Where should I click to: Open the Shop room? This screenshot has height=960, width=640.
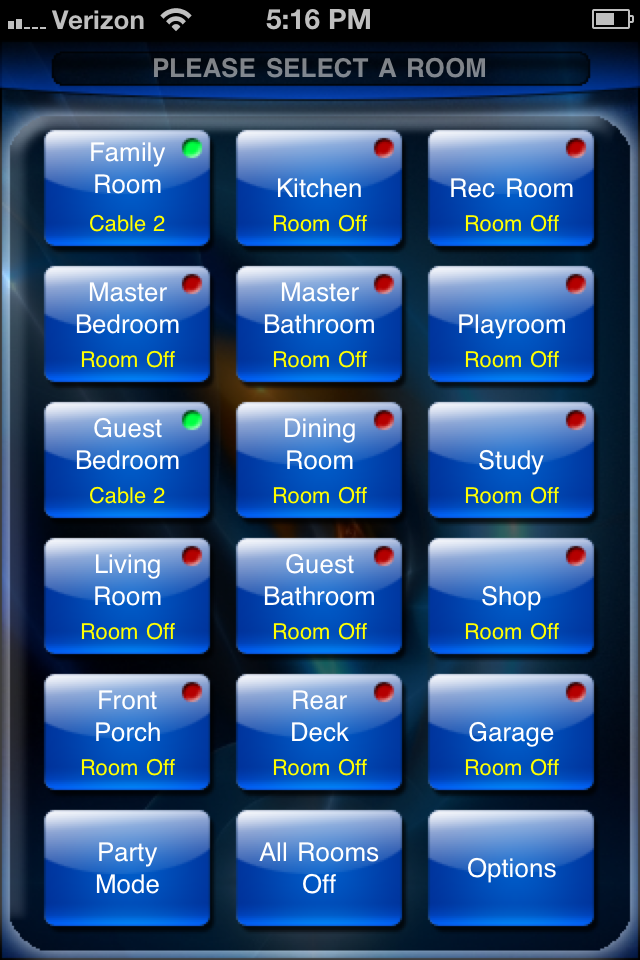511,595
